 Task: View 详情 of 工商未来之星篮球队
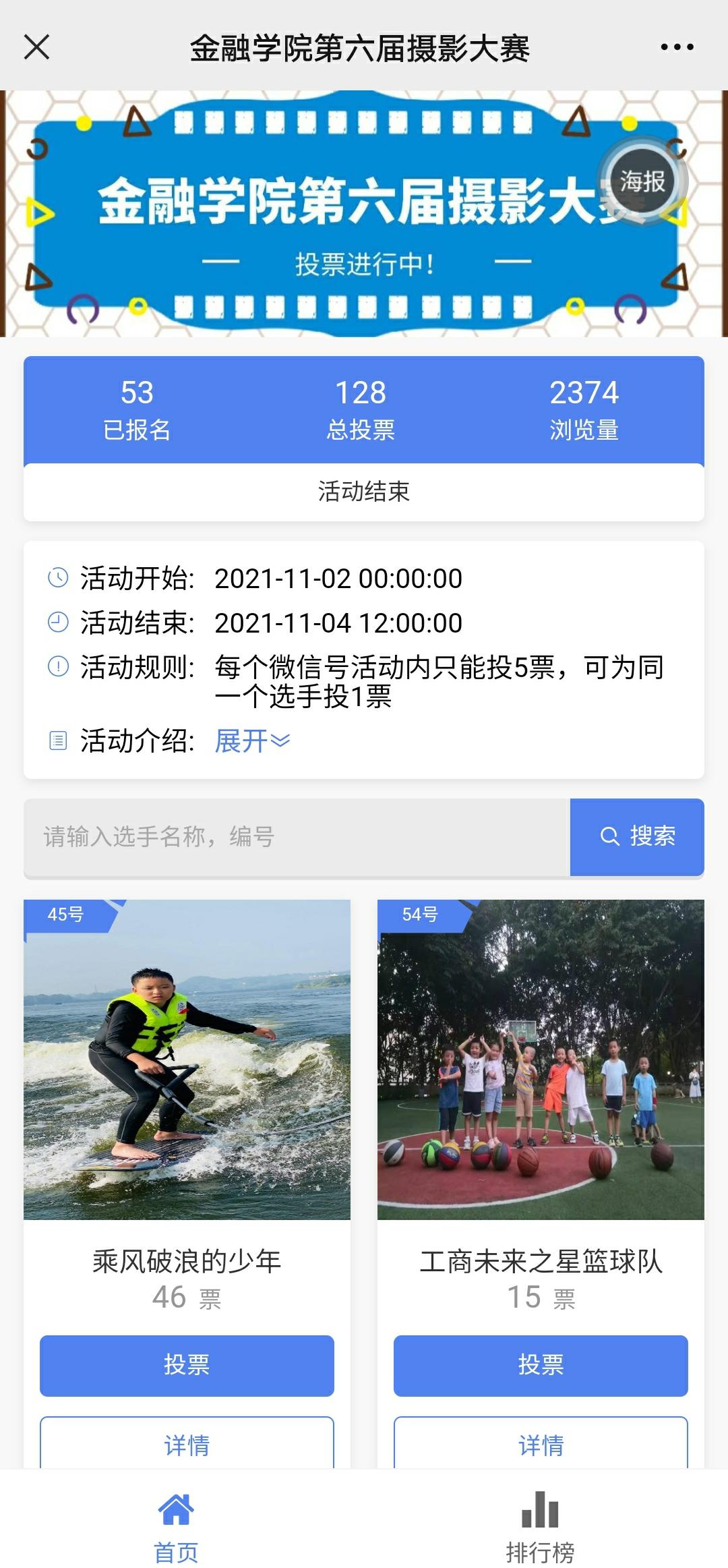541,1445
